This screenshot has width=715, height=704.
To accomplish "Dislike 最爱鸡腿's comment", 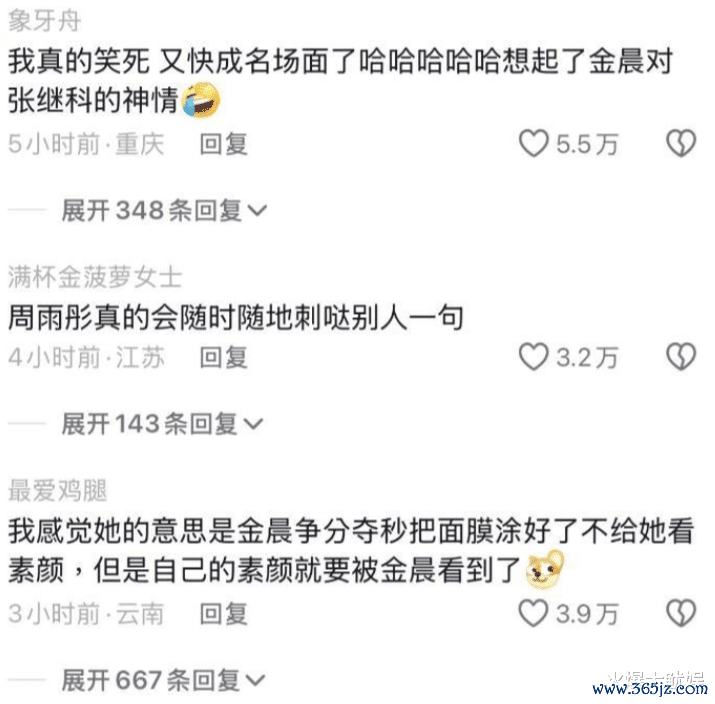I will (x=681, y=612).
